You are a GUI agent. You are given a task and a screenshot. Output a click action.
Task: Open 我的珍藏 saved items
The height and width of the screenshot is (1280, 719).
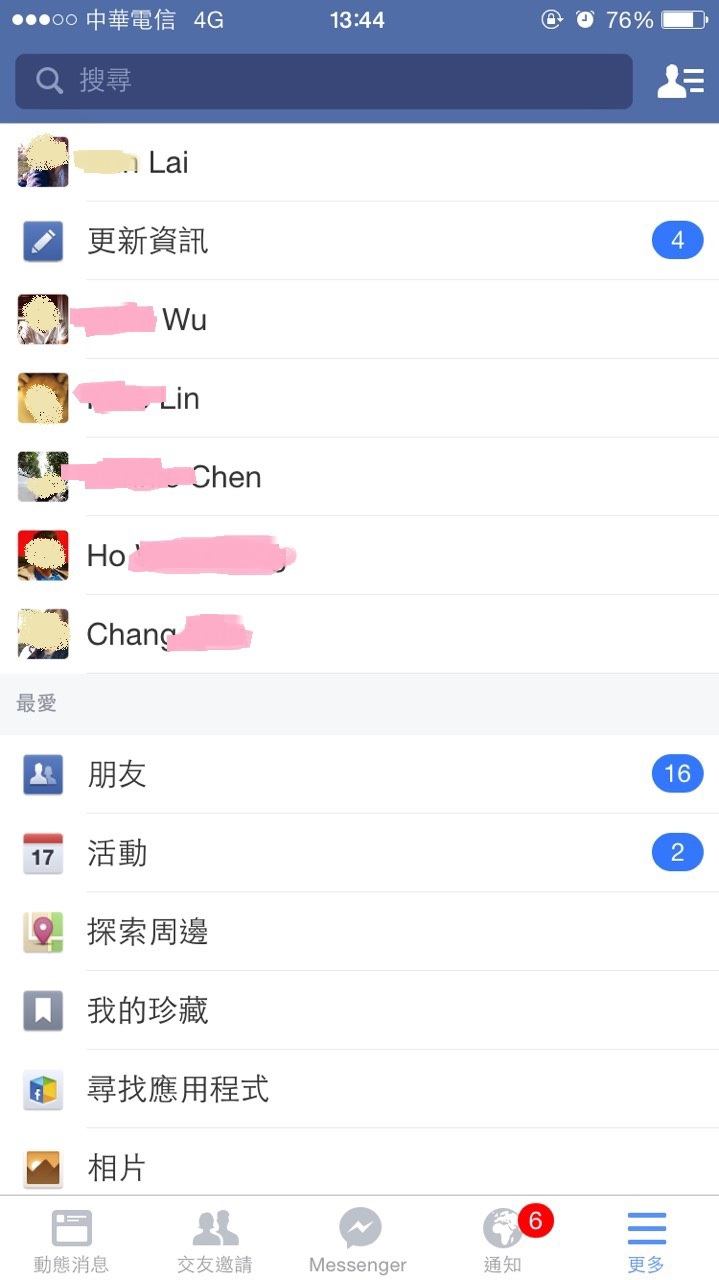click(360, 1011)
